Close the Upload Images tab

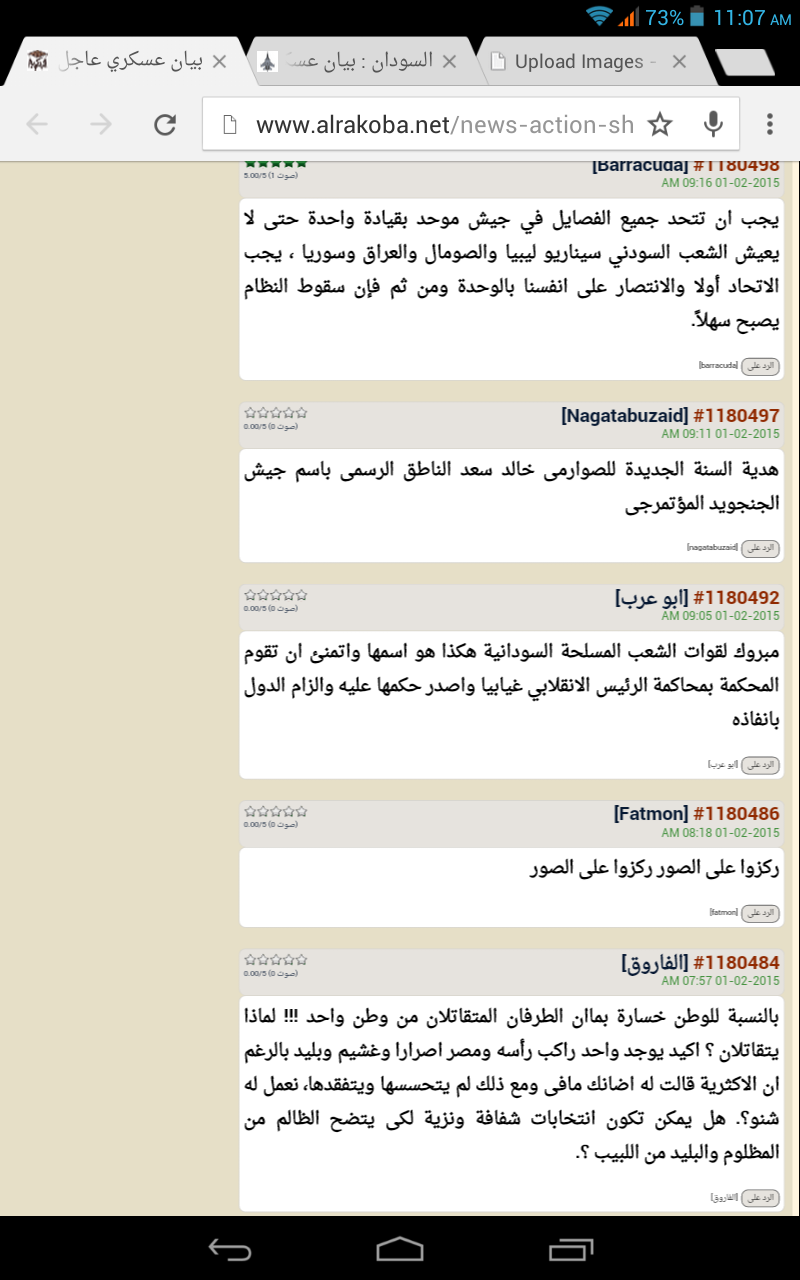(x=679, y=61)
